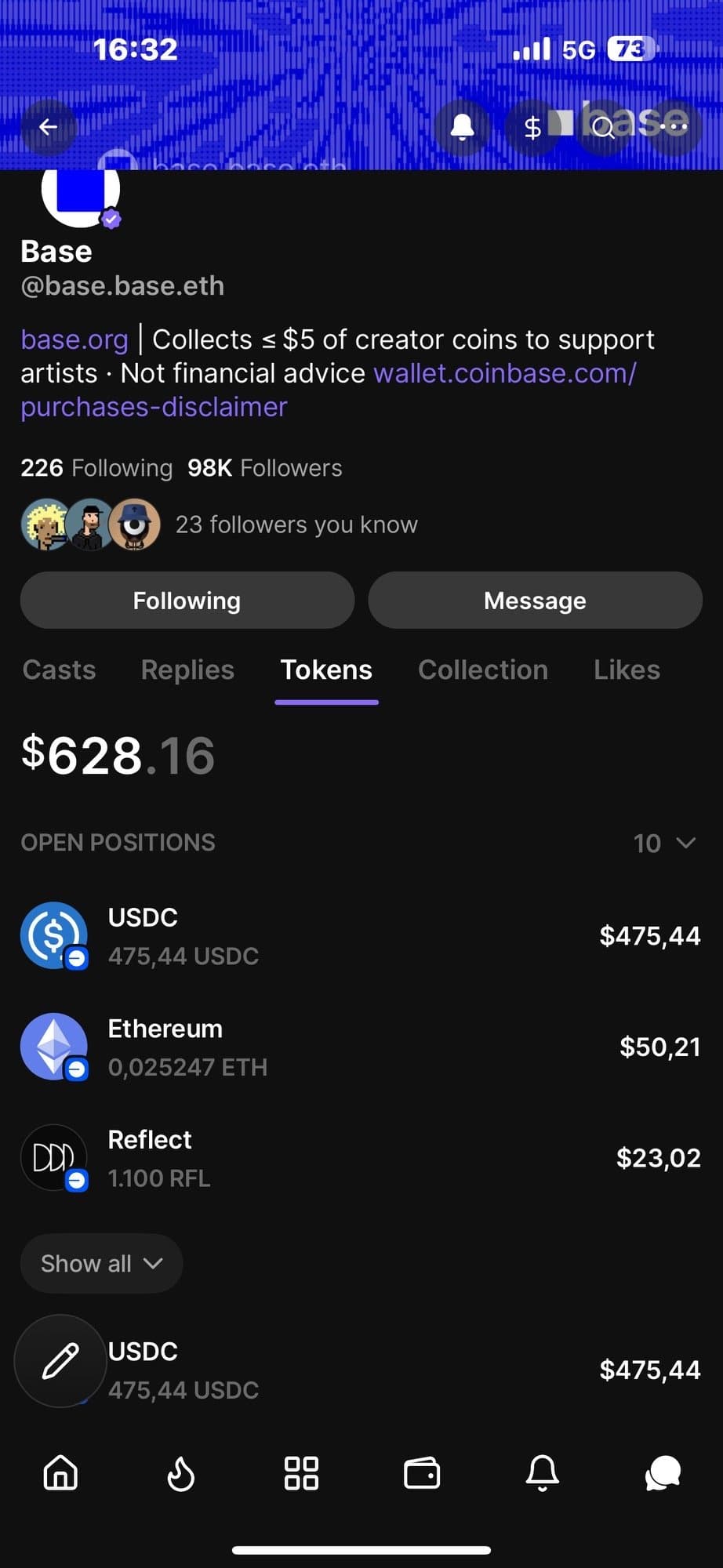Open the base.org link
Screen dimensions: 723x1568
(74, 339)
